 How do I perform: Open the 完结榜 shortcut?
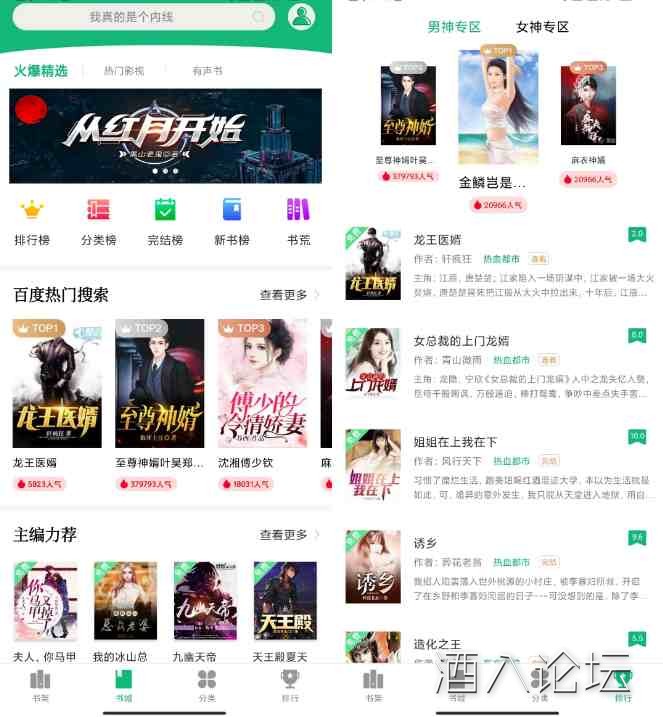[165, 222]
